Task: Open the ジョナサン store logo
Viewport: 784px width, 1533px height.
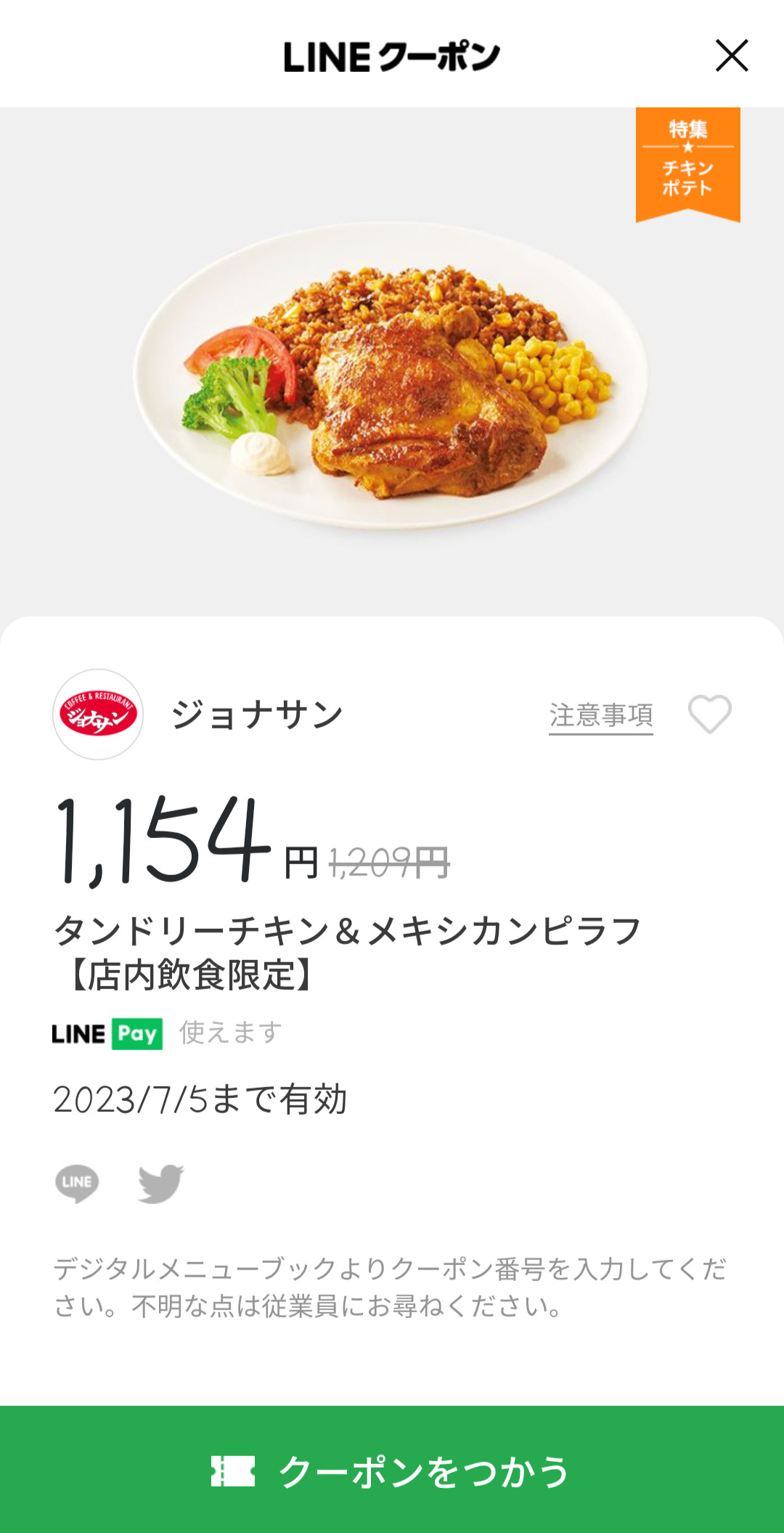Action: pyautogui.click(x=98, y=715)
